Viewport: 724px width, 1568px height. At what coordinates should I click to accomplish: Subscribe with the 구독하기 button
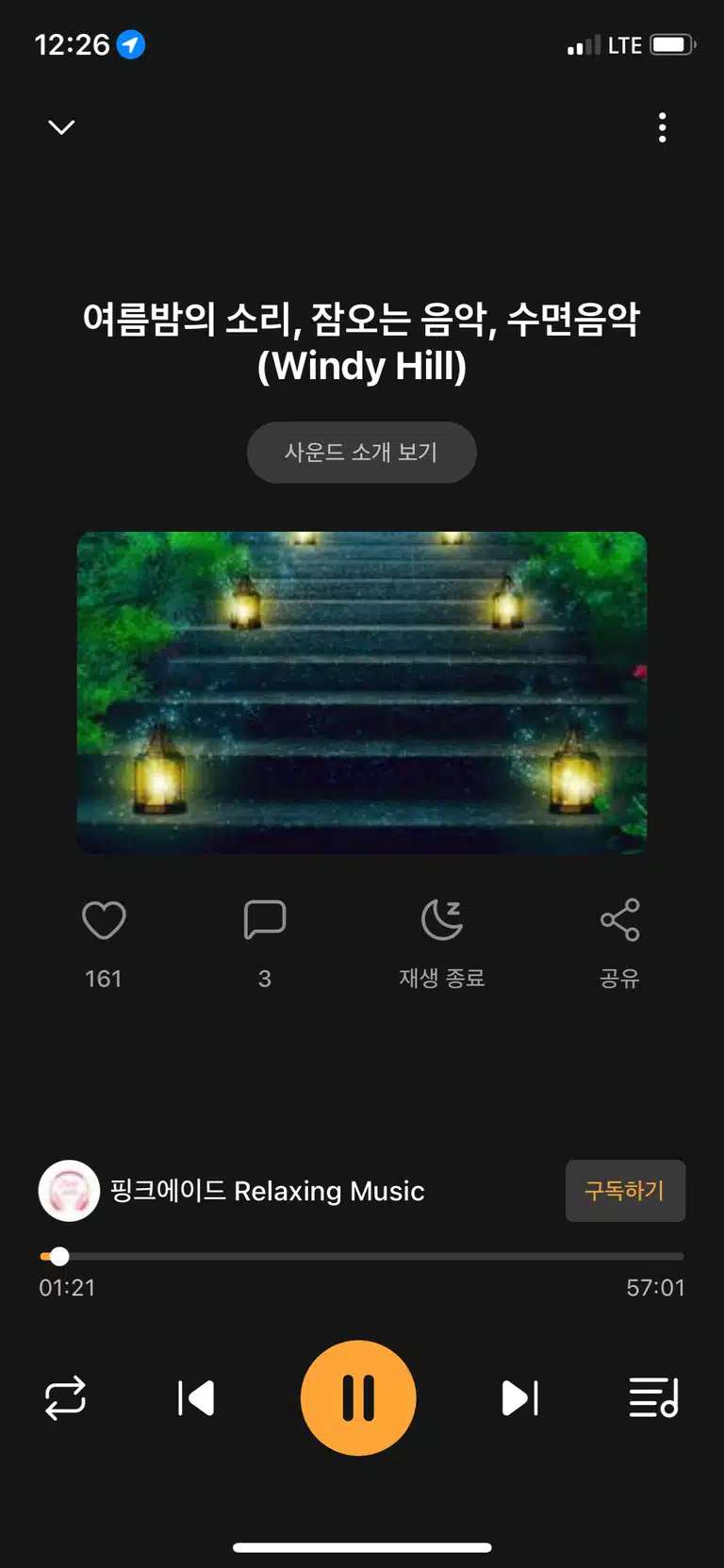tap(625, 1191)
